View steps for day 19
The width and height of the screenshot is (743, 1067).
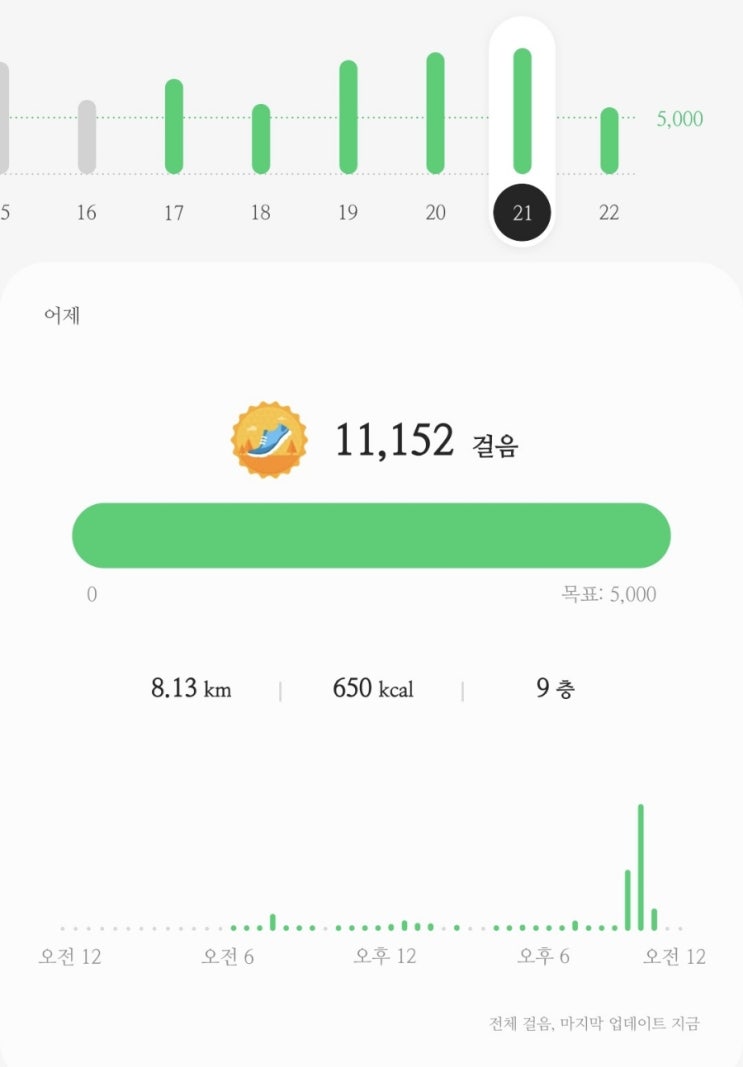click(x=348, y=117)
